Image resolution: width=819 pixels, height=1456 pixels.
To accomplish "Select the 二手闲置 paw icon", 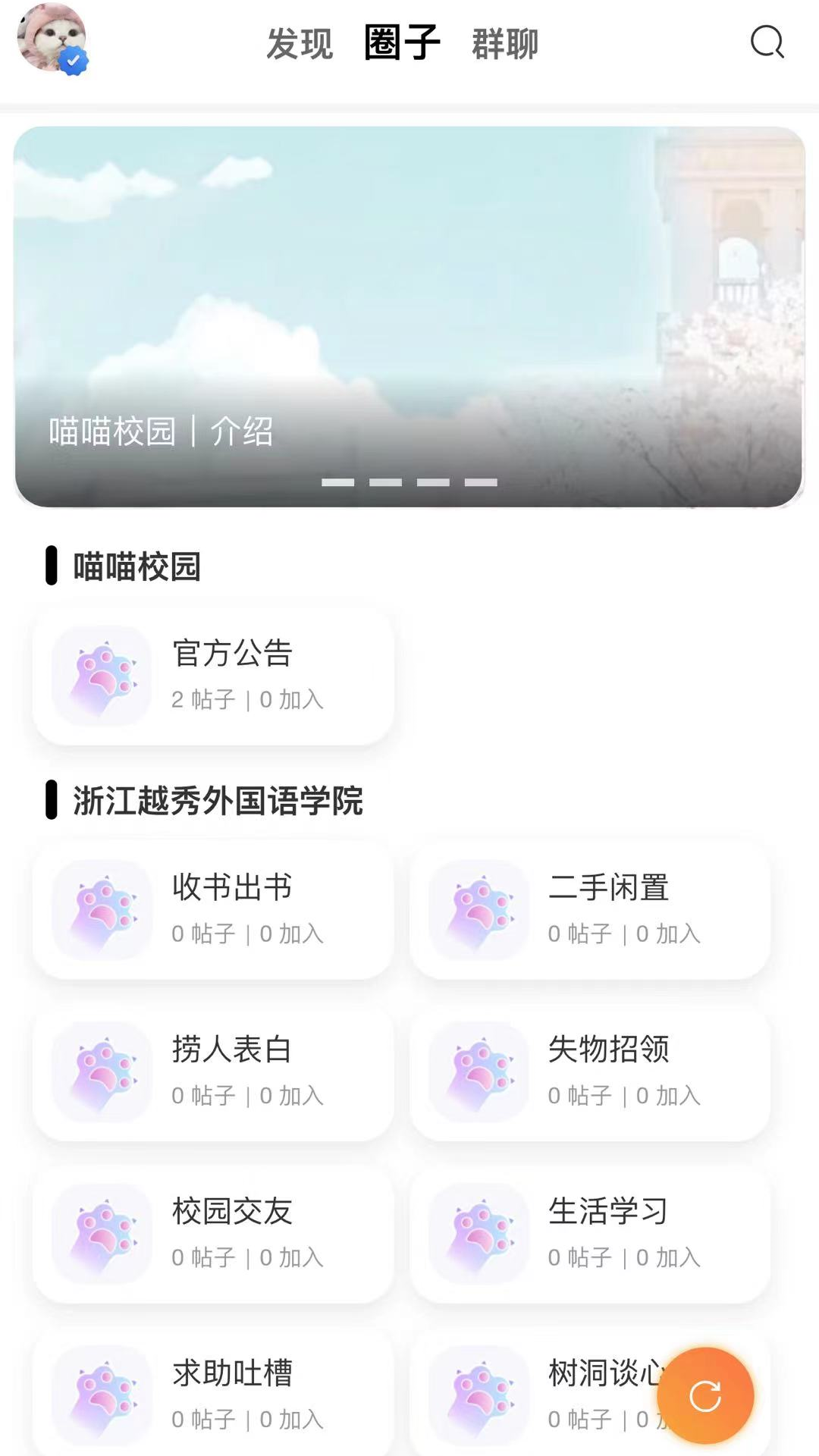I will 479,911.
